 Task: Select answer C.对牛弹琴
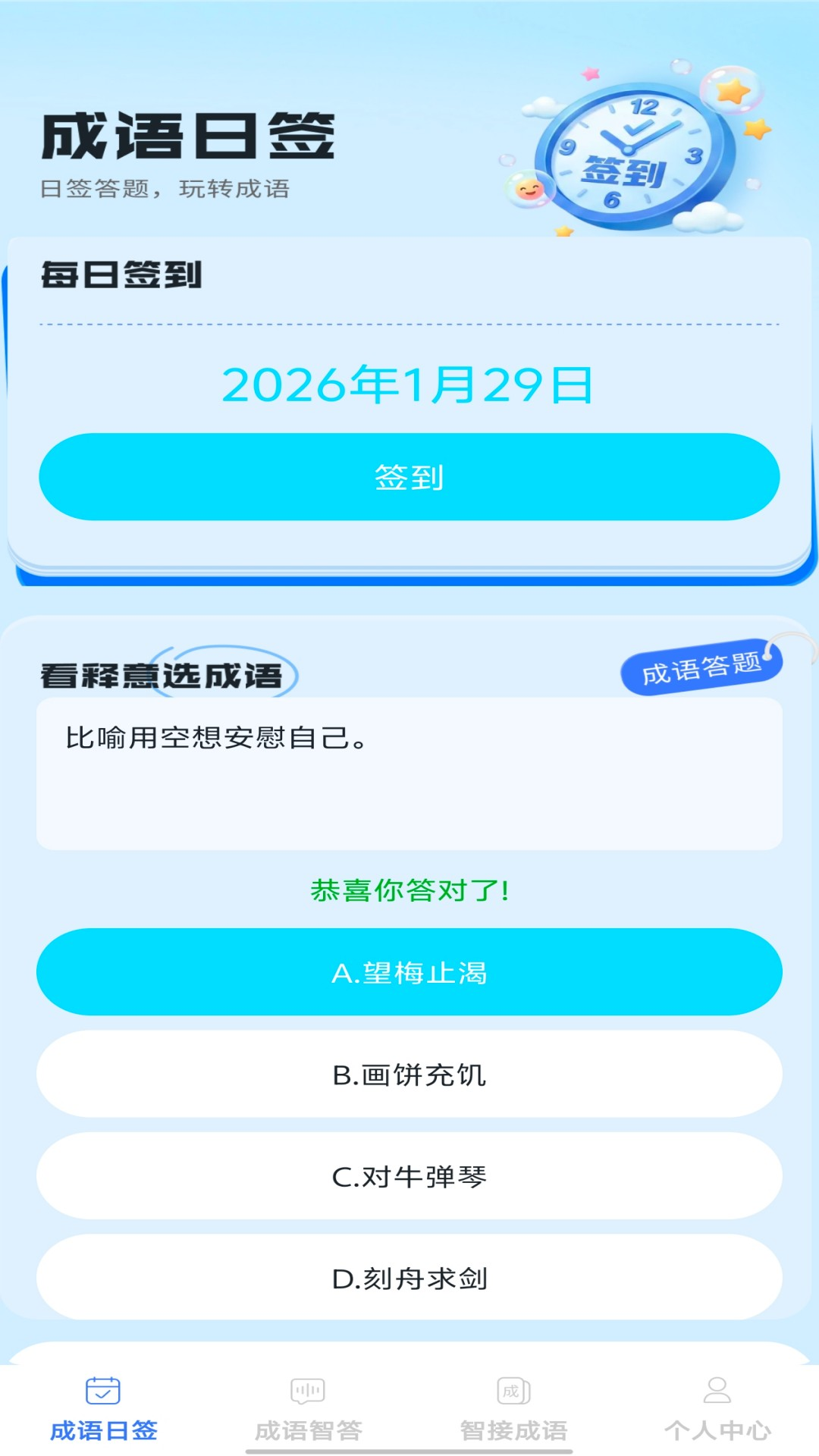click(x=409, y=1176)
